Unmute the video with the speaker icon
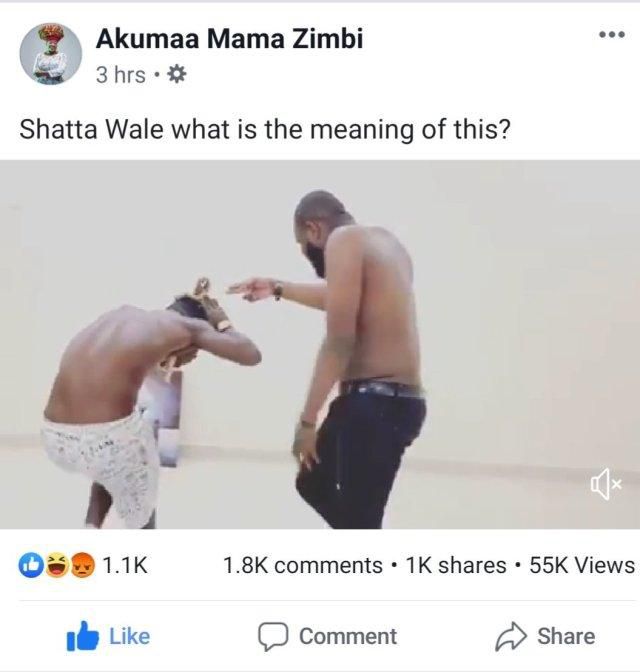 606,486
